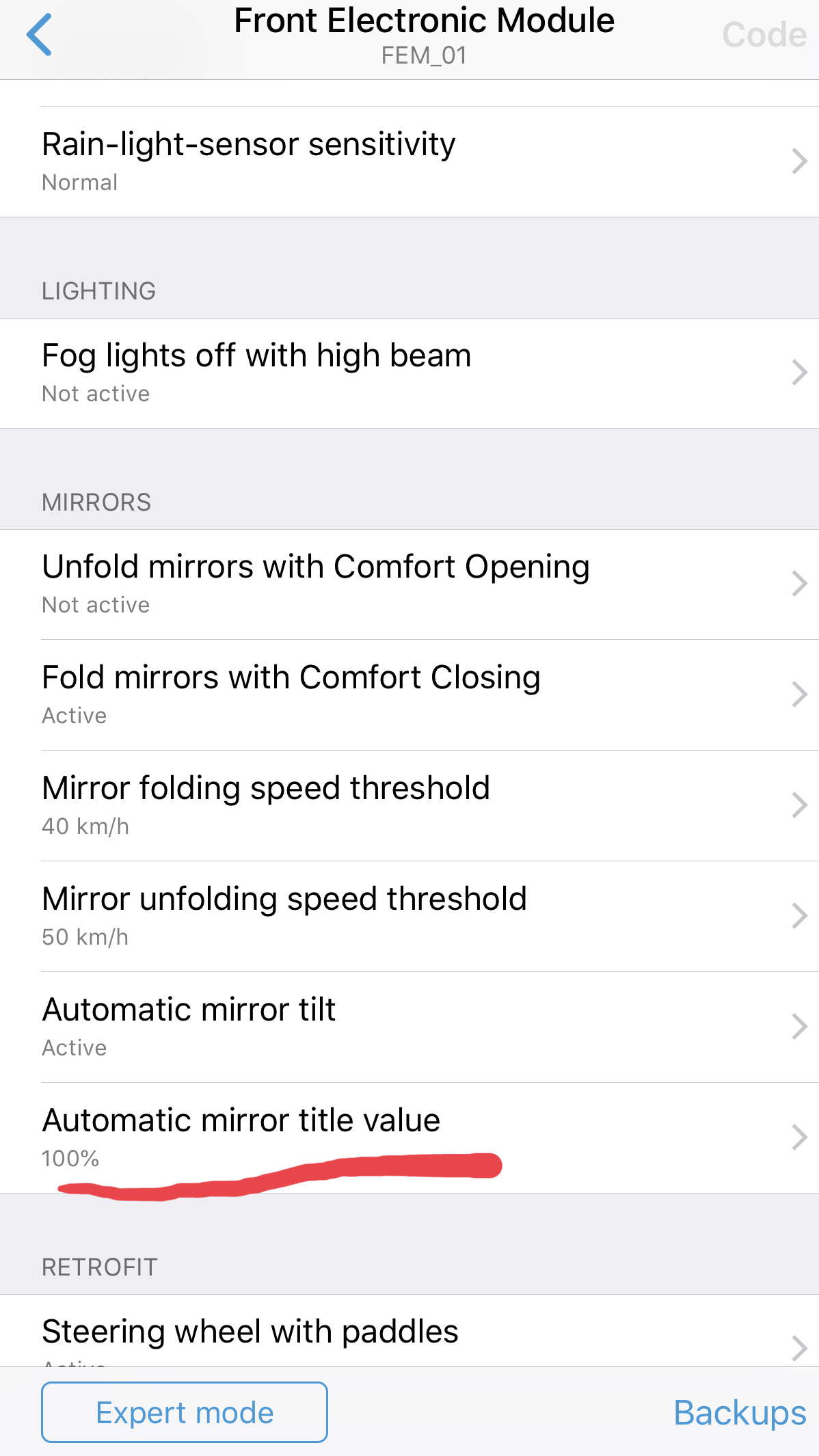Open Steering wheel with paddles option
Image resolution: width=819 pixels, height=1456 pixels.
pos(409,1331)
